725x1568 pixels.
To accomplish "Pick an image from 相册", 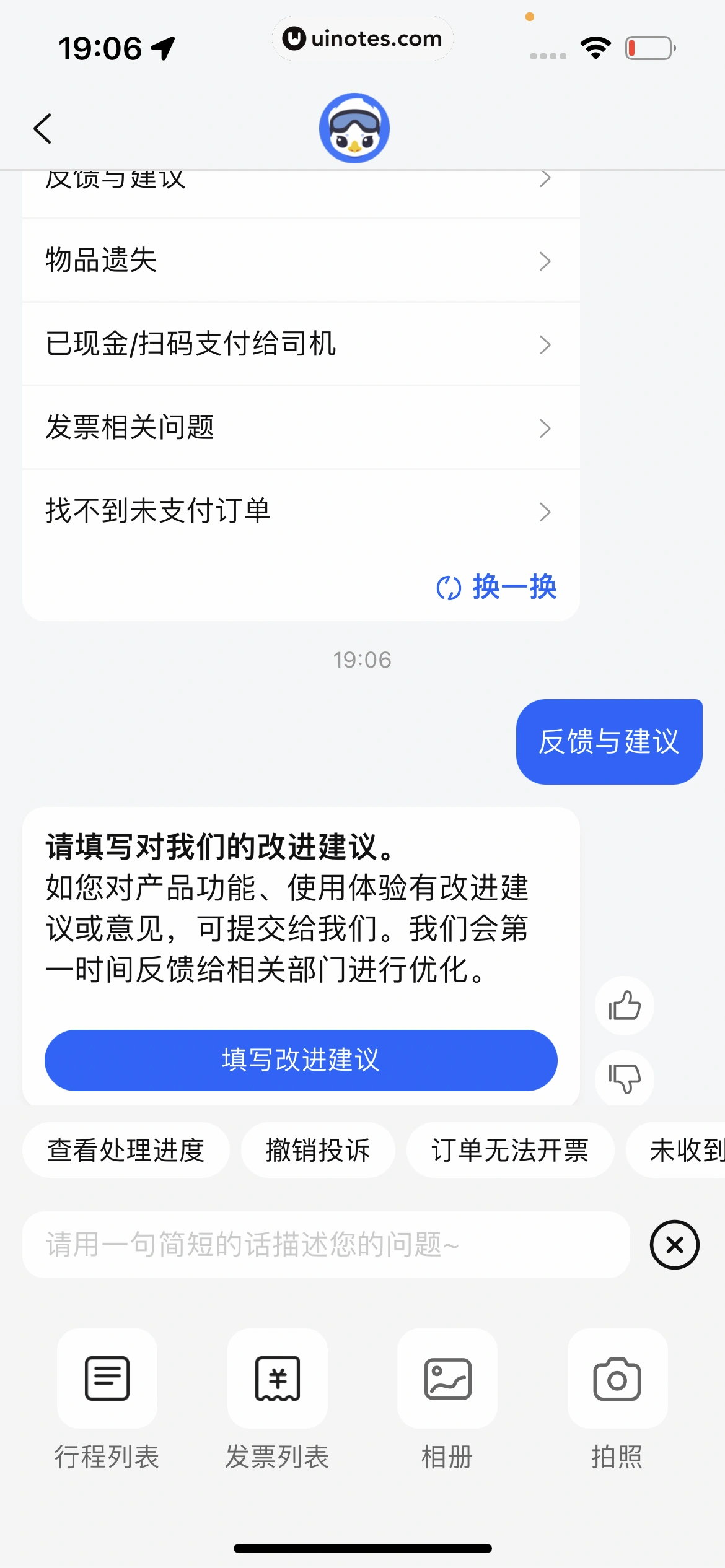I will [447, 1379].
